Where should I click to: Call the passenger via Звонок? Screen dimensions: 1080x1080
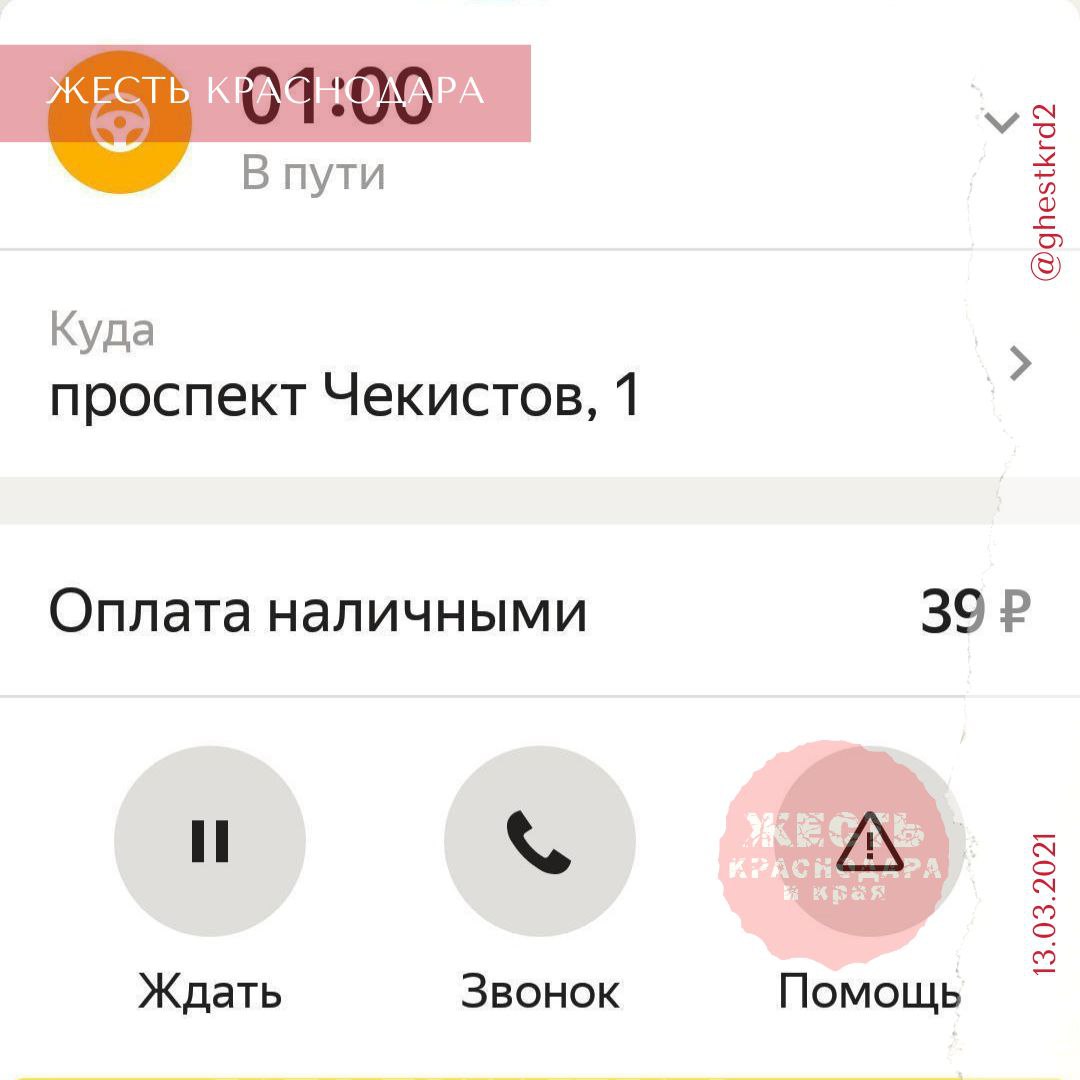[x=539, y=841]
